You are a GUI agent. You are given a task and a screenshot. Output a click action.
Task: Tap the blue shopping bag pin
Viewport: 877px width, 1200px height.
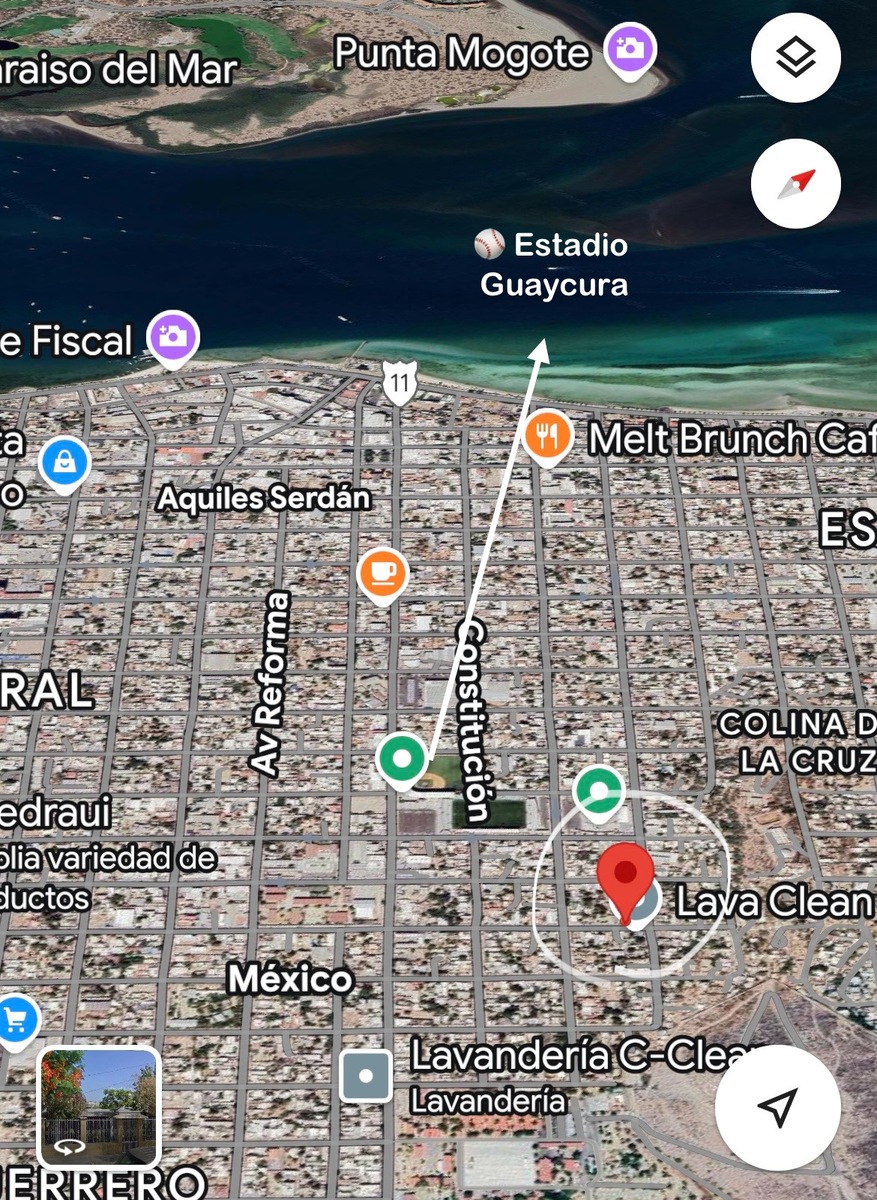[x=64, y=463]
